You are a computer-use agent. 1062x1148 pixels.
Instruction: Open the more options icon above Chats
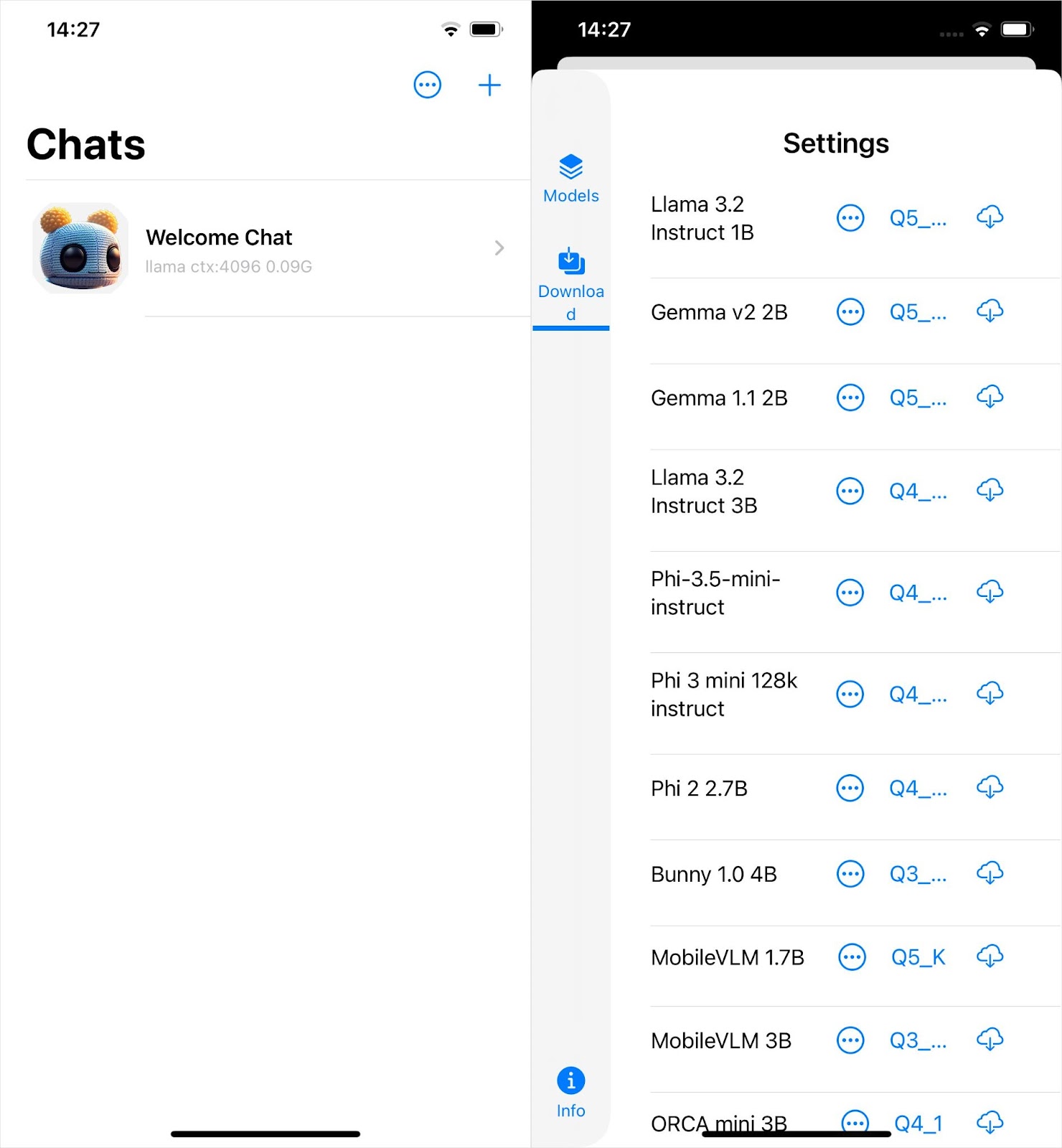[x=427, y=85]
